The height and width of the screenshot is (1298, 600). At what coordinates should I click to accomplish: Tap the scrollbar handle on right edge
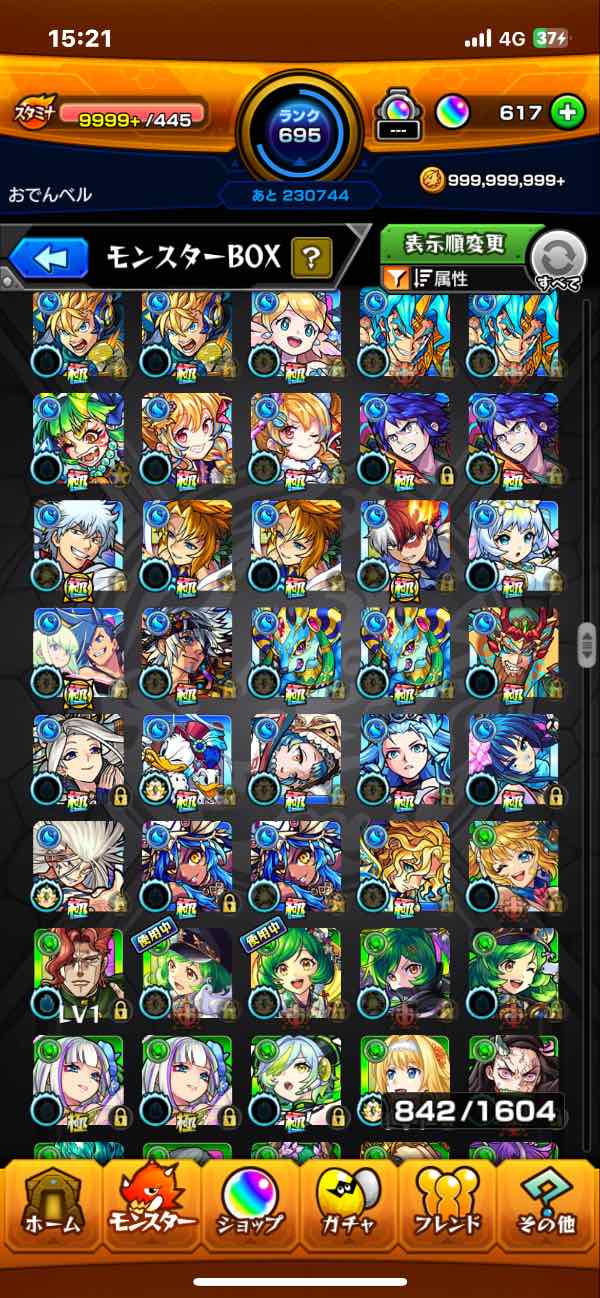pyautogui.click(x=587, y=645)
